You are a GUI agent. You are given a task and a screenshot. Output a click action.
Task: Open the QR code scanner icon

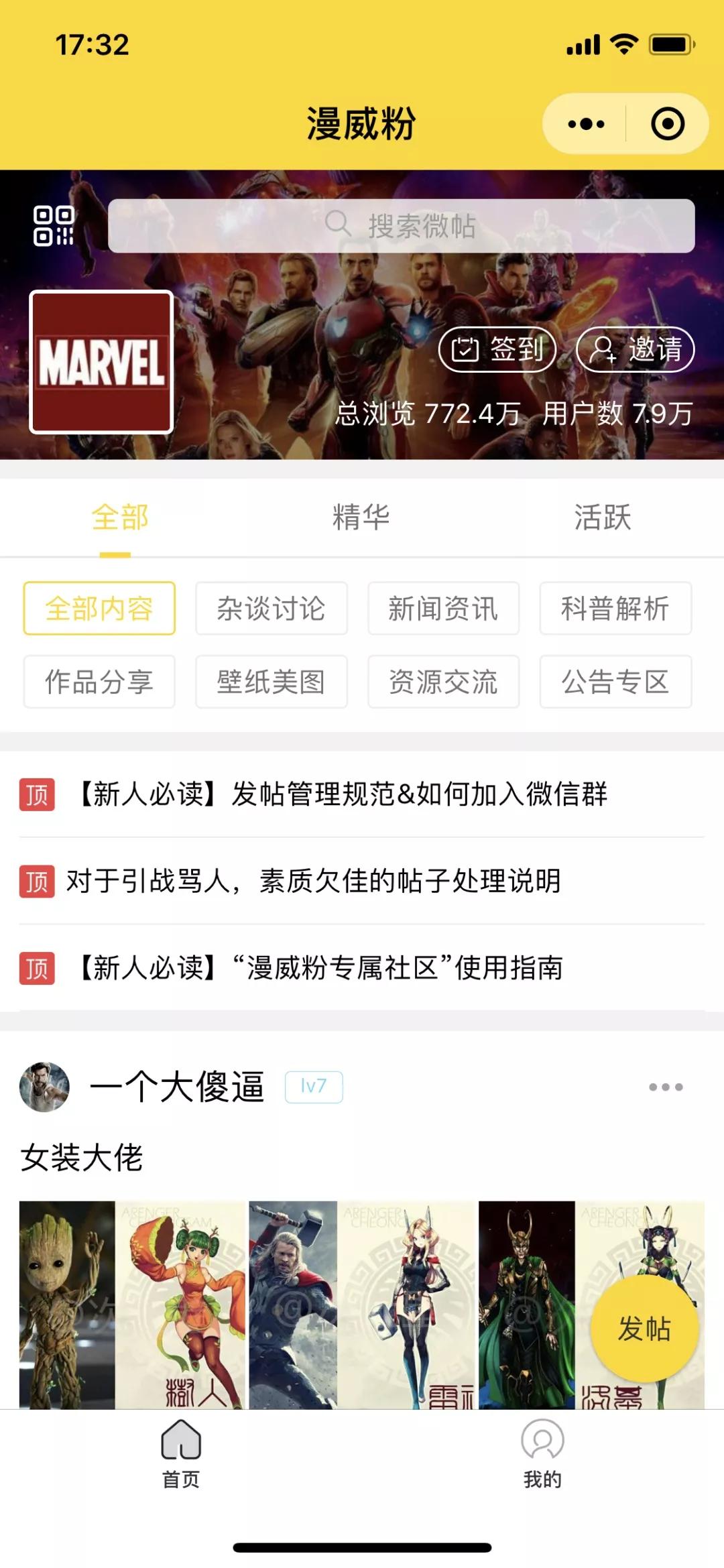54,226
